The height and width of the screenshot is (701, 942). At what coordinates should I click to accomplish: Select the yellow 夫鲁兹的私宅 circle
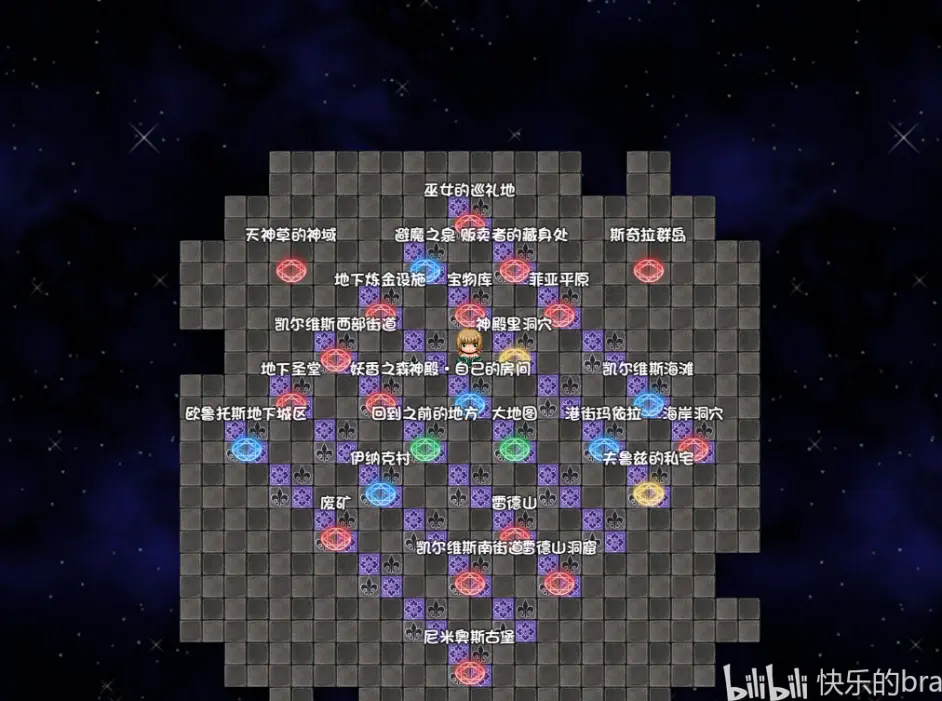[x=649, y=492]
